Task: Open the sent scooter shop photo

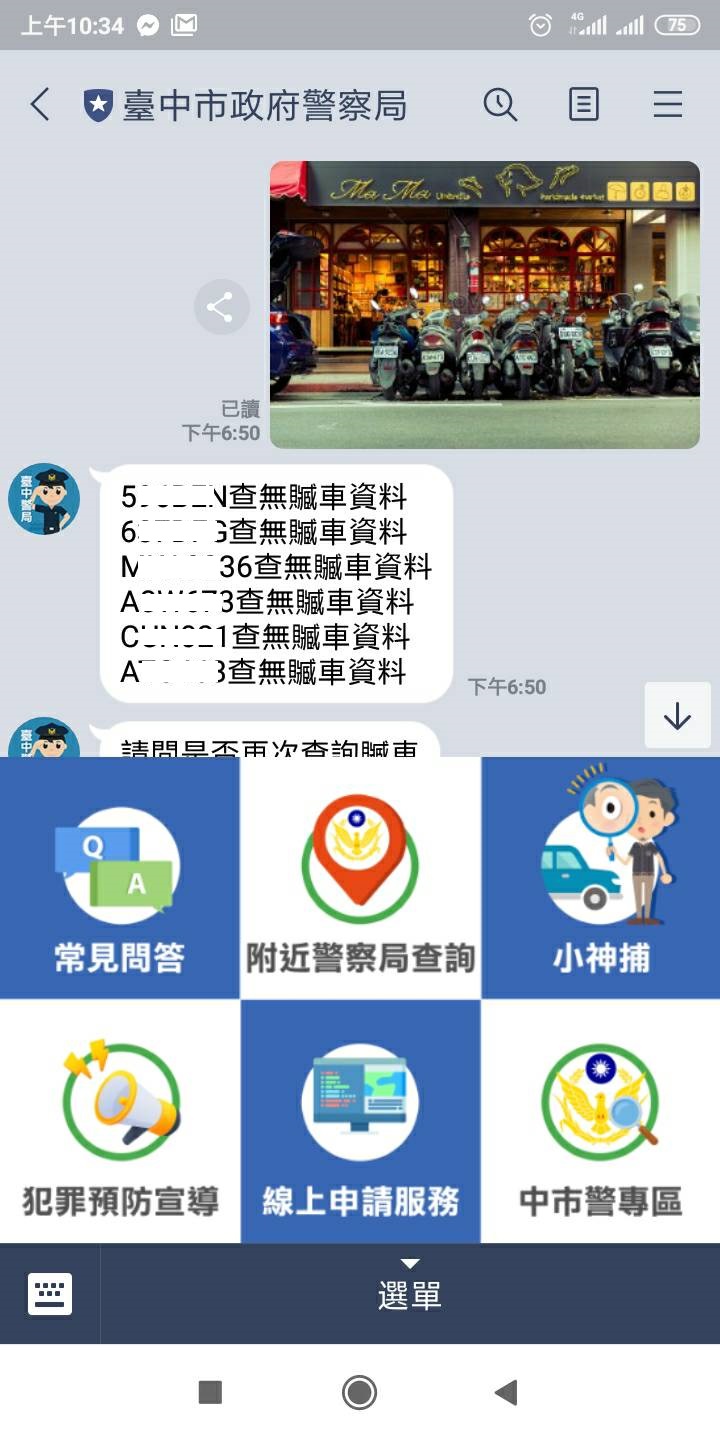Action: [485, 304]
